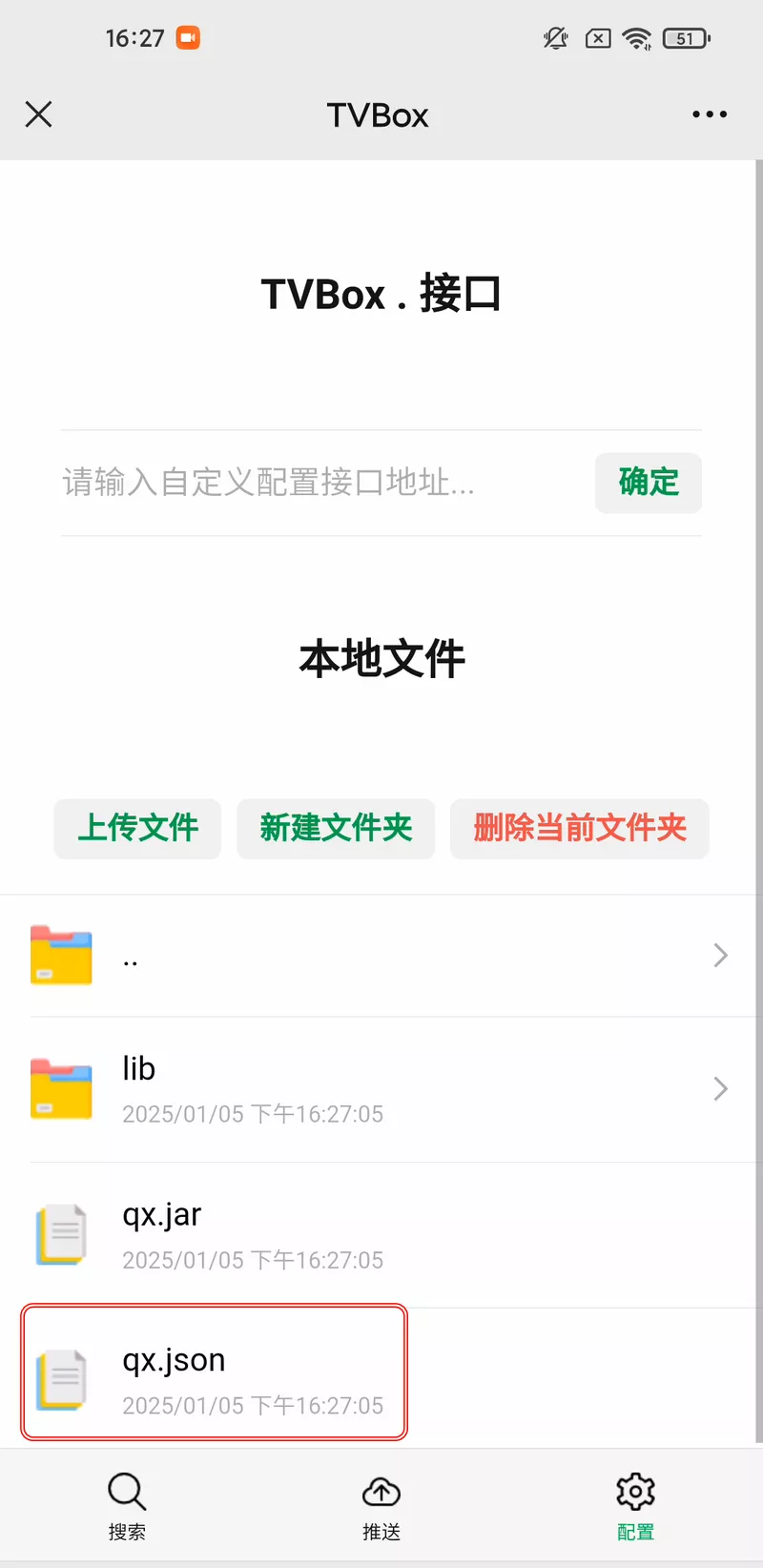
Task: Select the qx.json file
Action: pyautogui.click(x=215, y=1373)
